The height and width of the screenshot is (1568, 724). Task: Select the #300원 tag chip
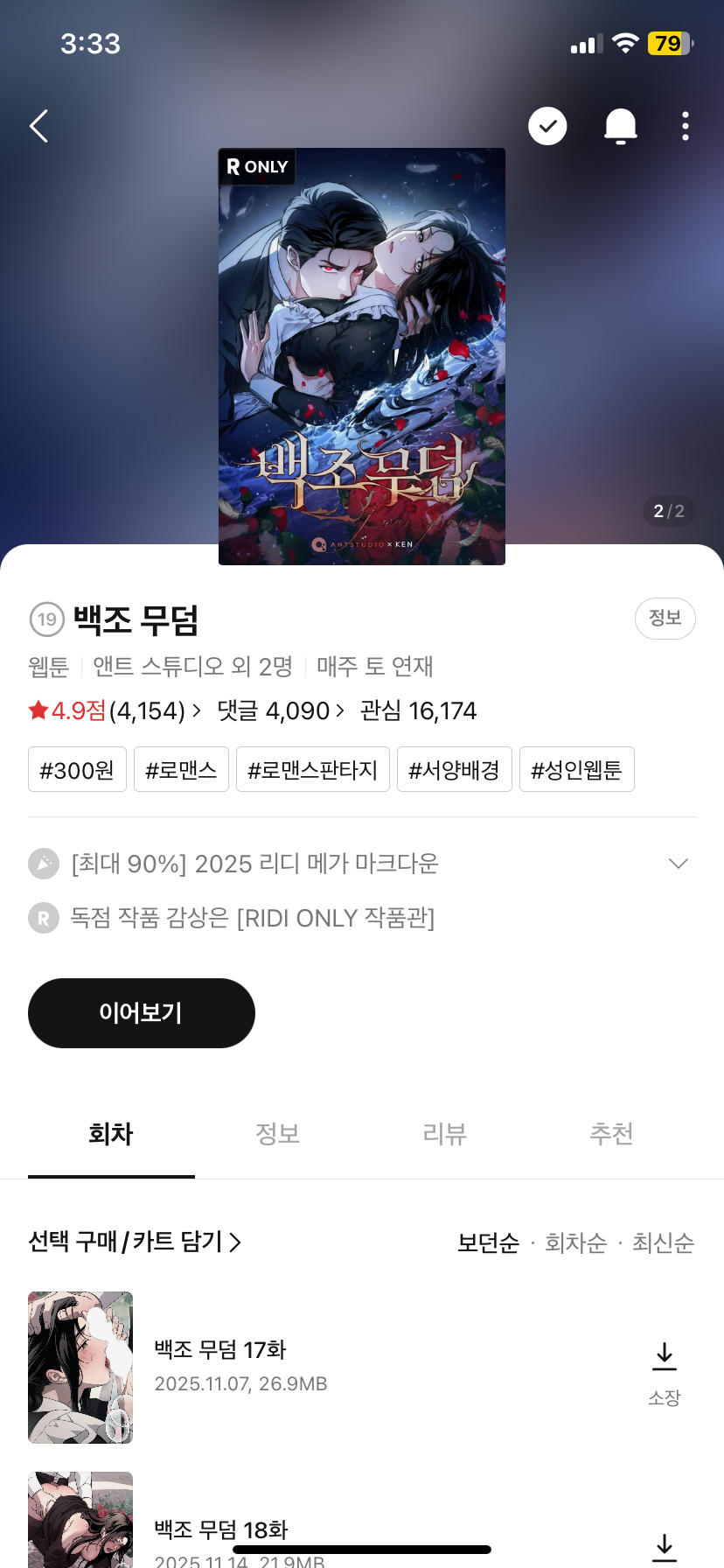[x=77, y=770]
